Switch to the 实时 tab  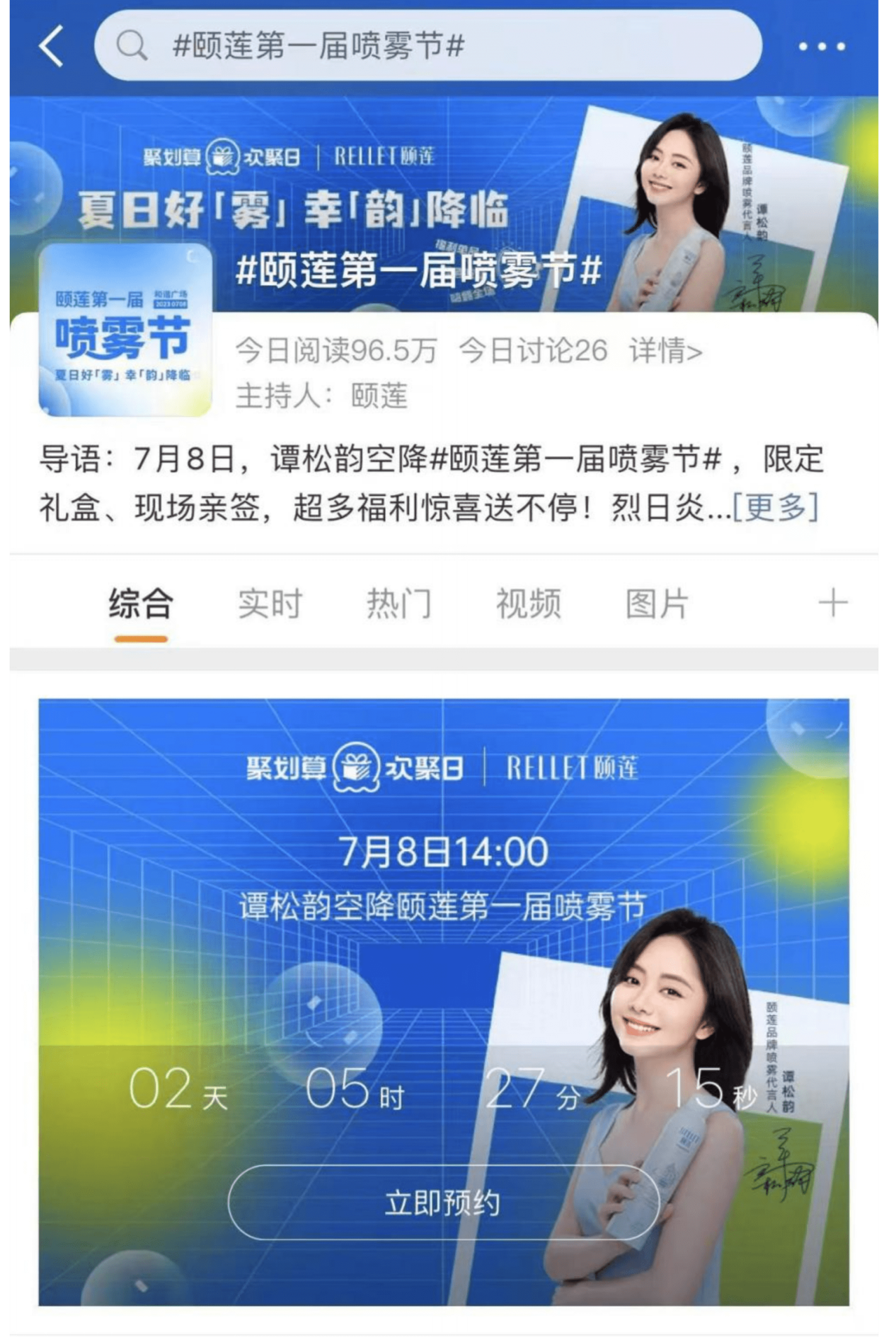(269, 604)
